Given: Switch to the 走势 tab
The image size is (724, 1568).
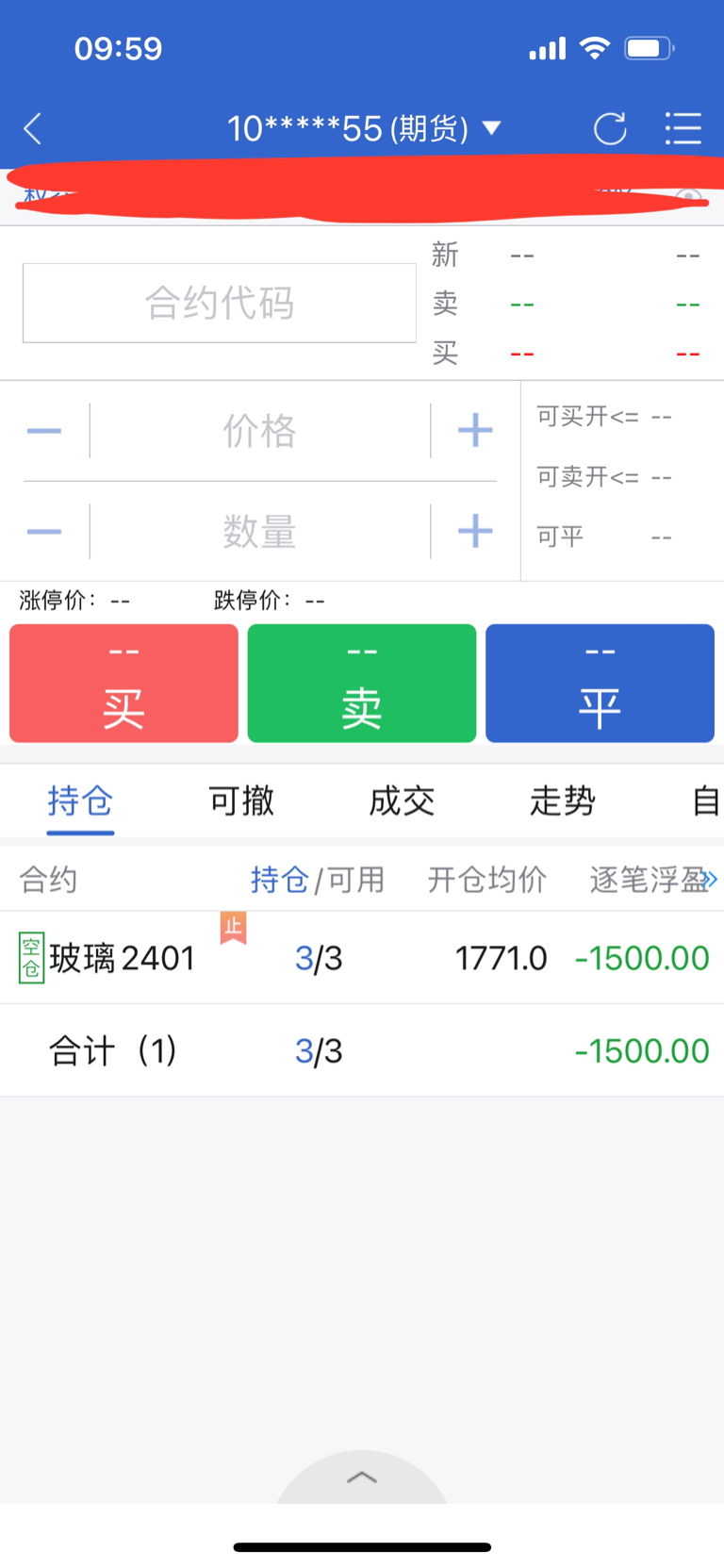Looking at the screenshot, I should click(x=563, y=801).
